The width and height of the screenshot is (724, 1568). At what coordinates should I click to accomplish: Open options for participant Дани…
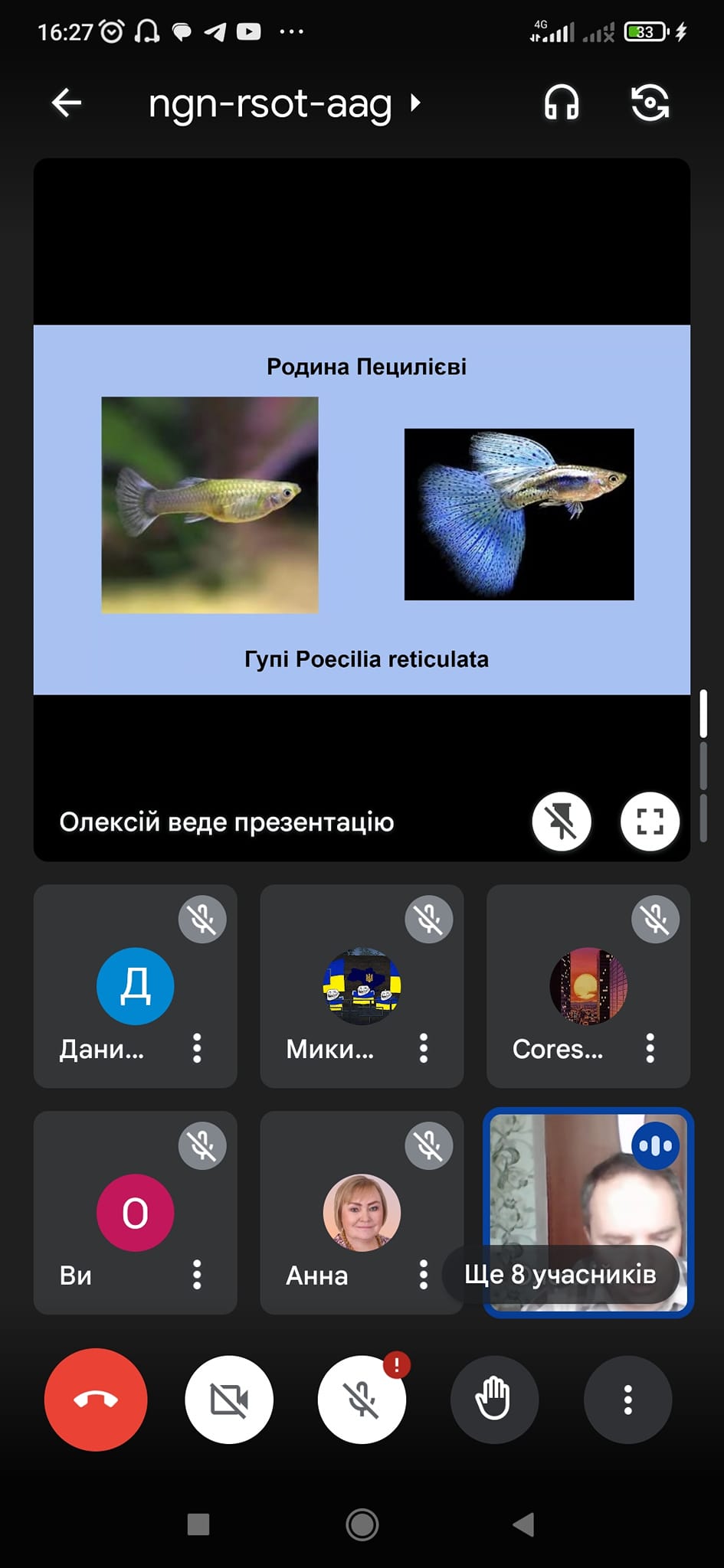click(197, 1048)
